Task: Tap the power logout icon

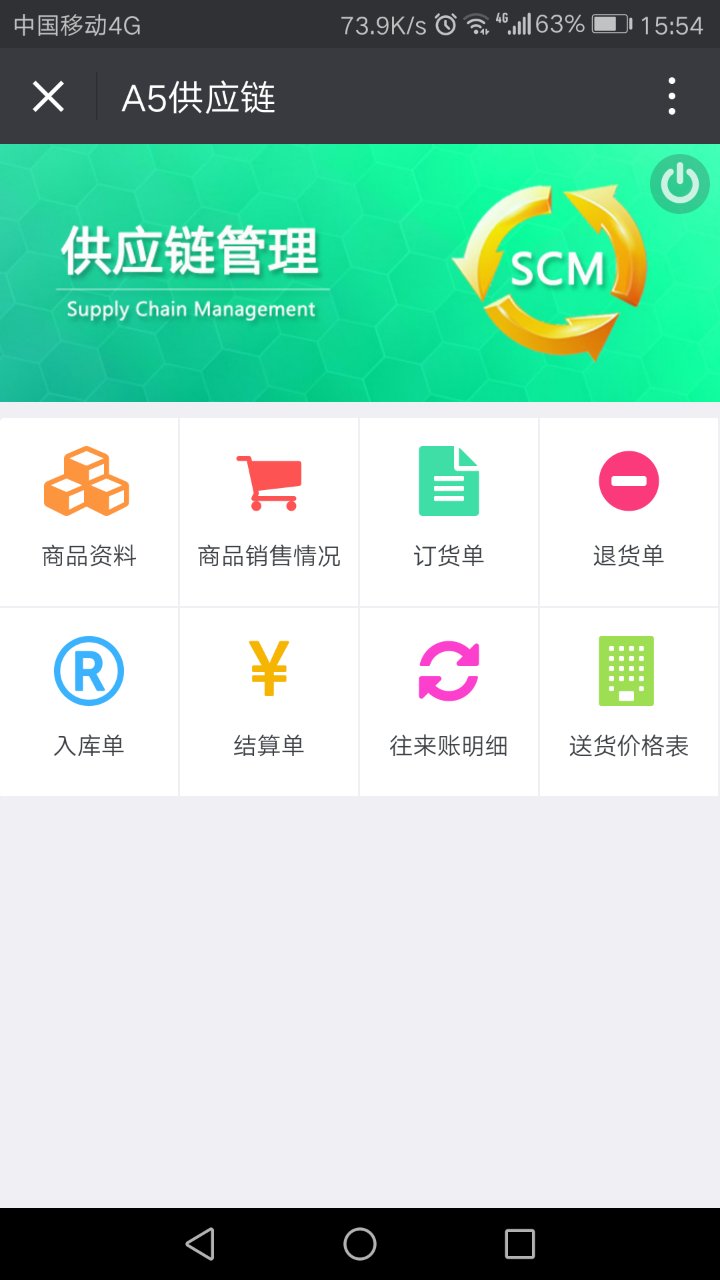Action: (x=680, y=184)
